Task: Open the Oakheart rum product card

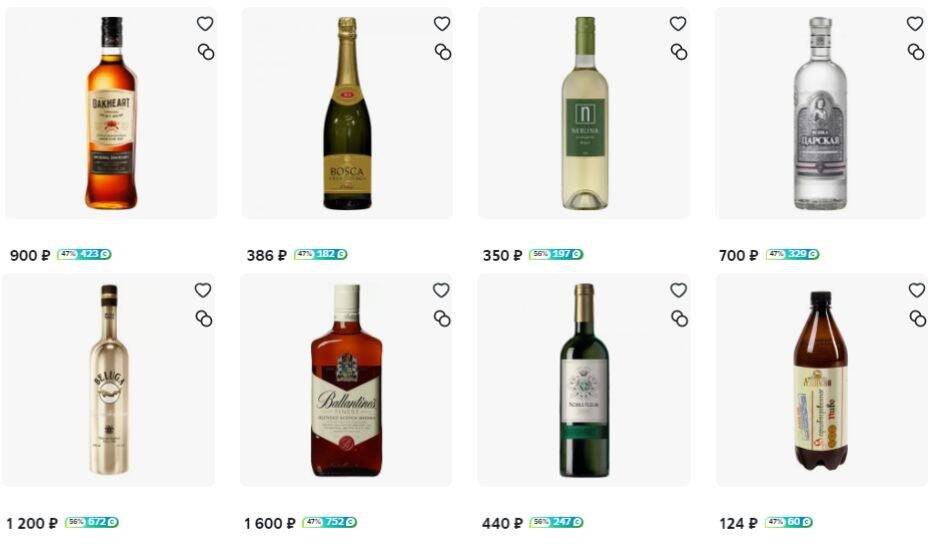Action: (x=110, y=113)
